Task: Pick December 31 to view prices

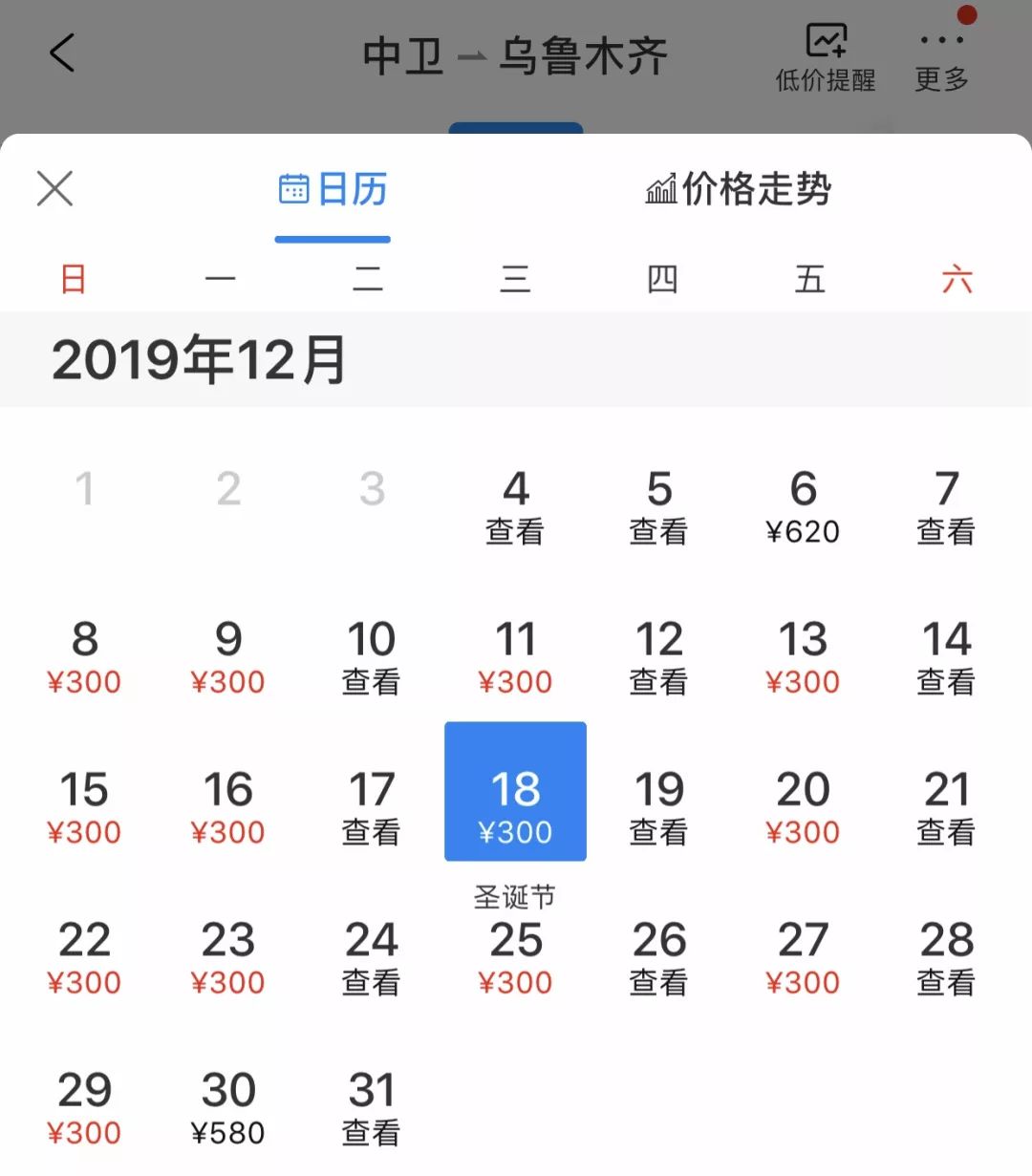Action: click(371, 1107)
